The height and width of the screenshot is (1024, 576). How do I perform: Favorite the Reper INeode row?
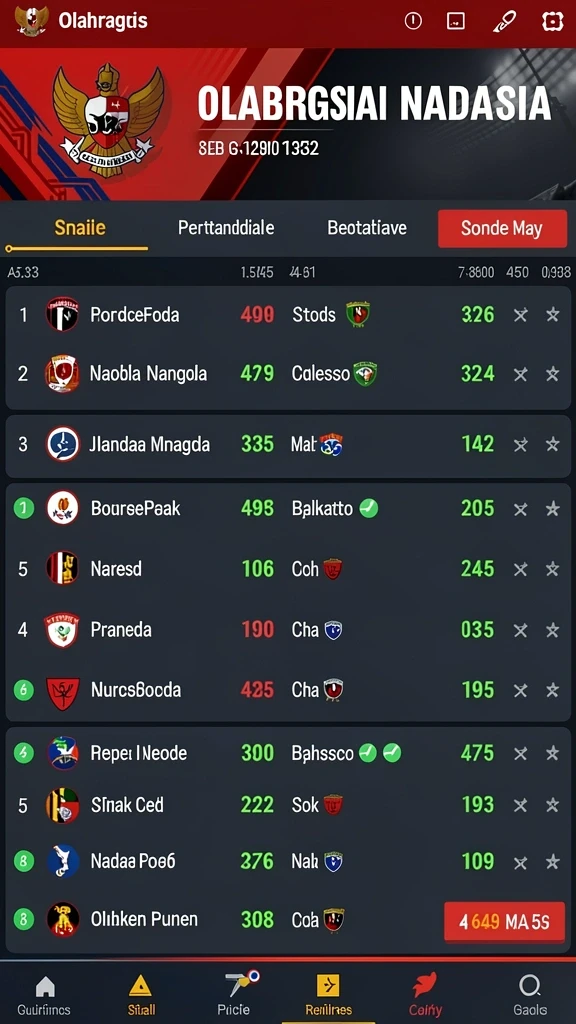pyautogui.click(x=552, y=754)
